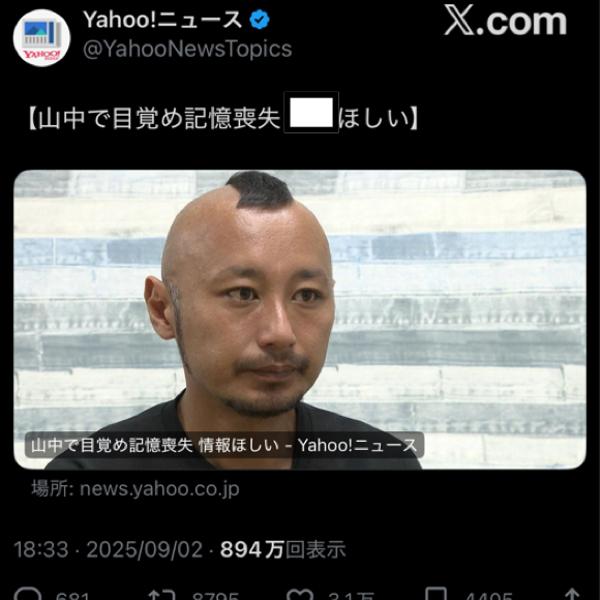The height and width of the screenshot is (600, 600).
Task: Open the news.yahoo.co.jp source link
Action: (x=158, y=489)
